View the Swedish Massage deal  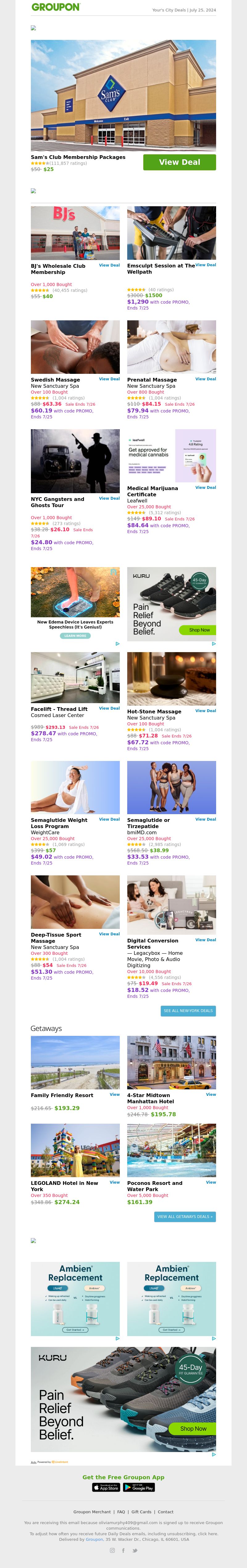110,379
